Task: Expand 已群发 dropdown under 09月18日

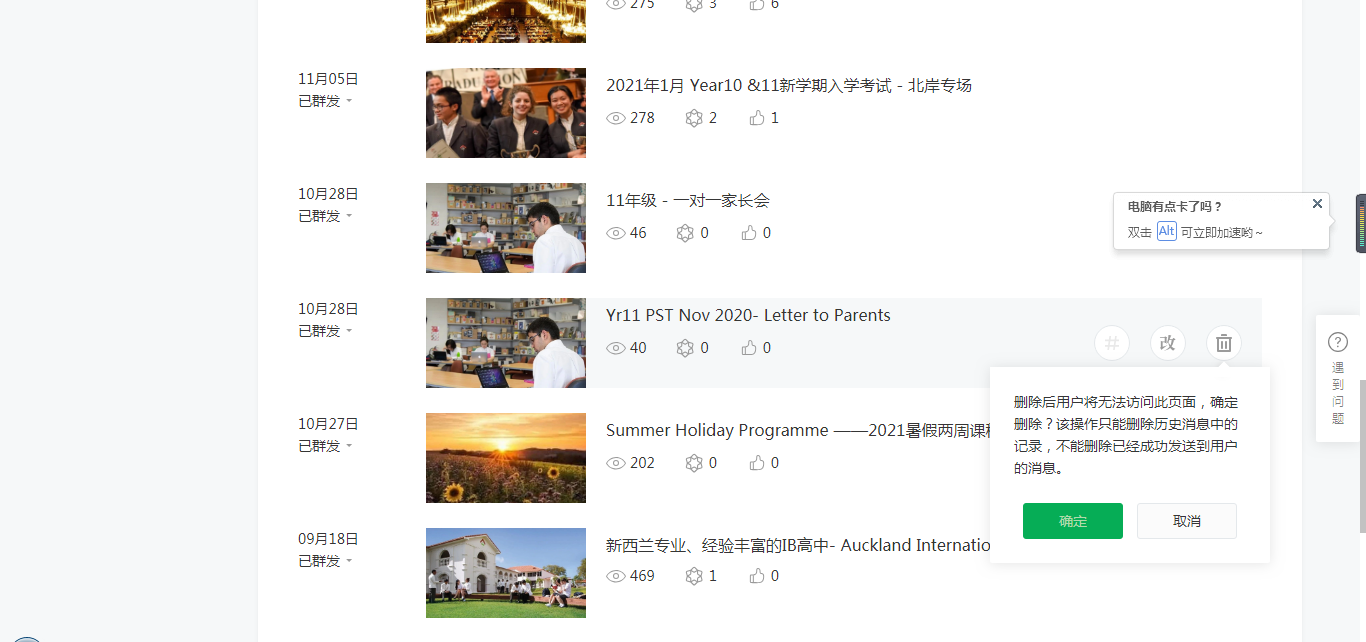Action: click(325, 561)
